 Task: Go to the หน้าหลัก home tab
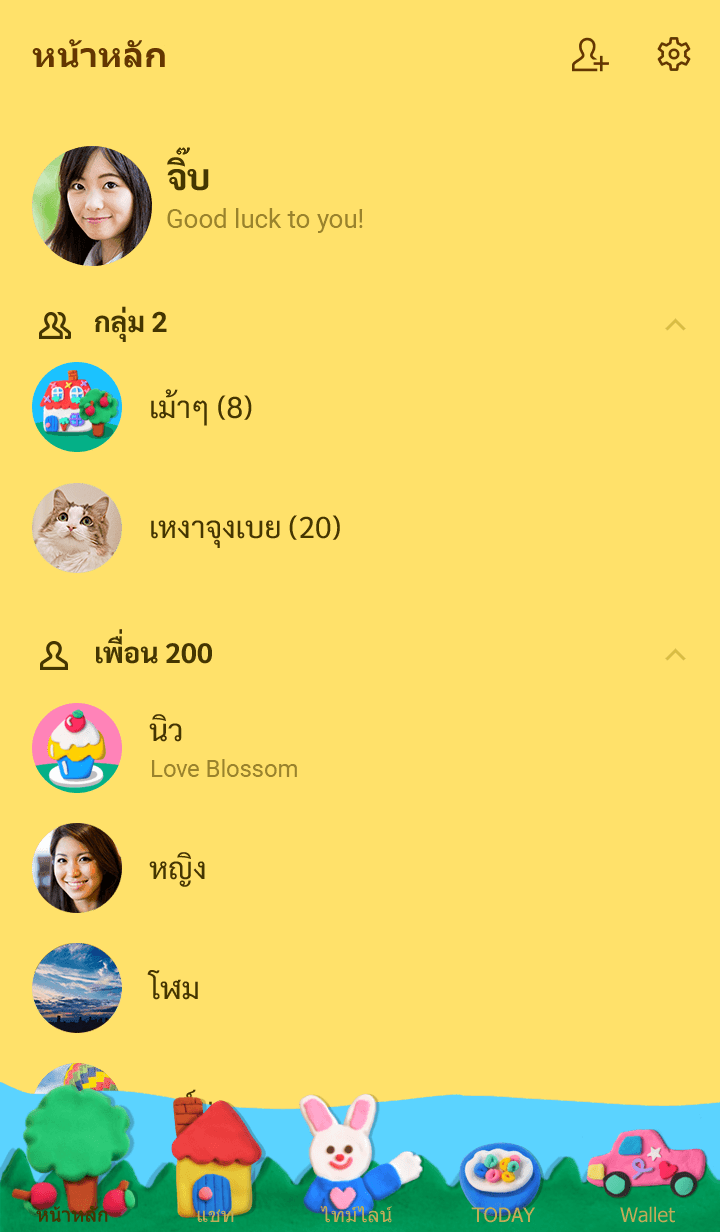pyautogui.click(x=72, y=1170)
